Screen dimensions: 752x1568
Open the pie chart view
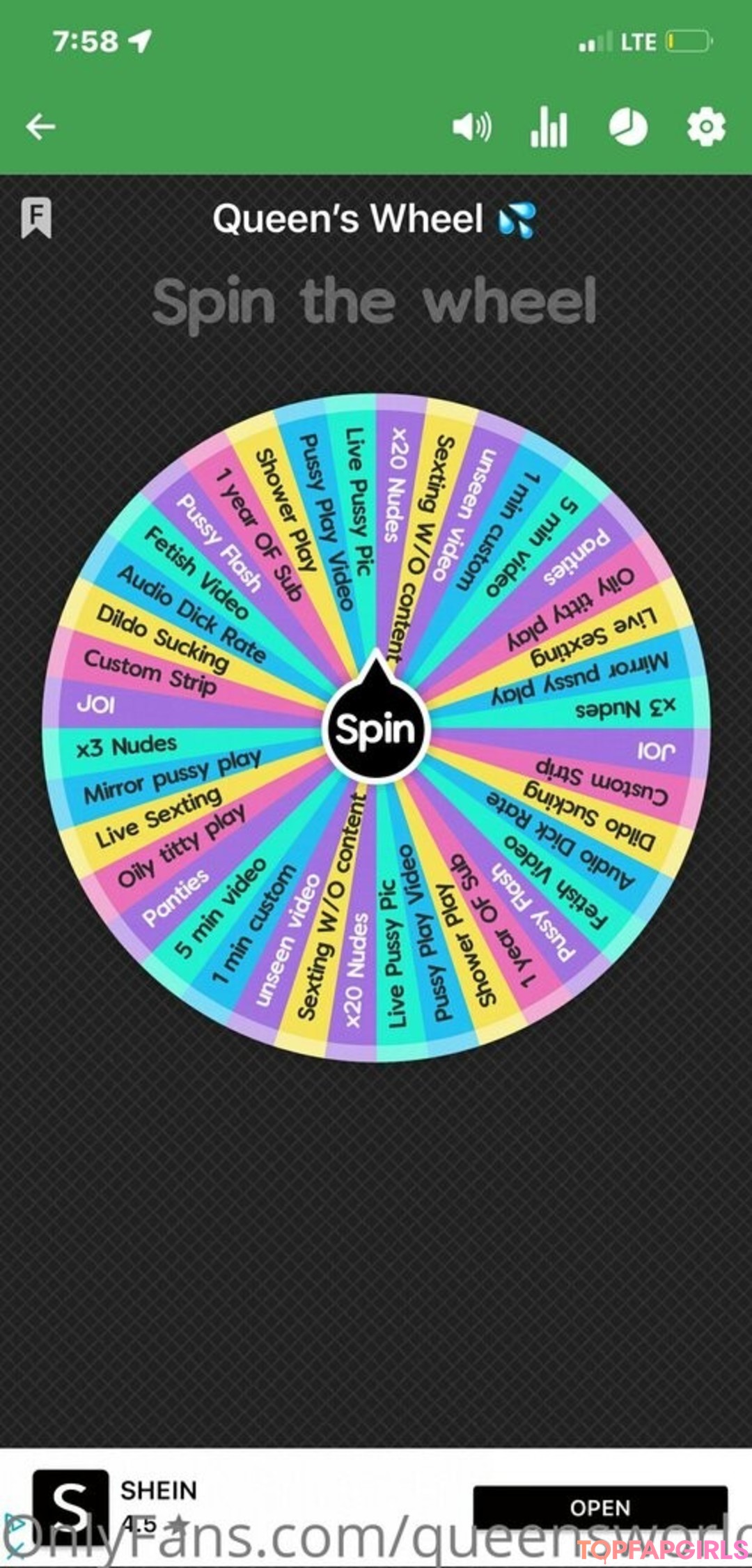628,127
